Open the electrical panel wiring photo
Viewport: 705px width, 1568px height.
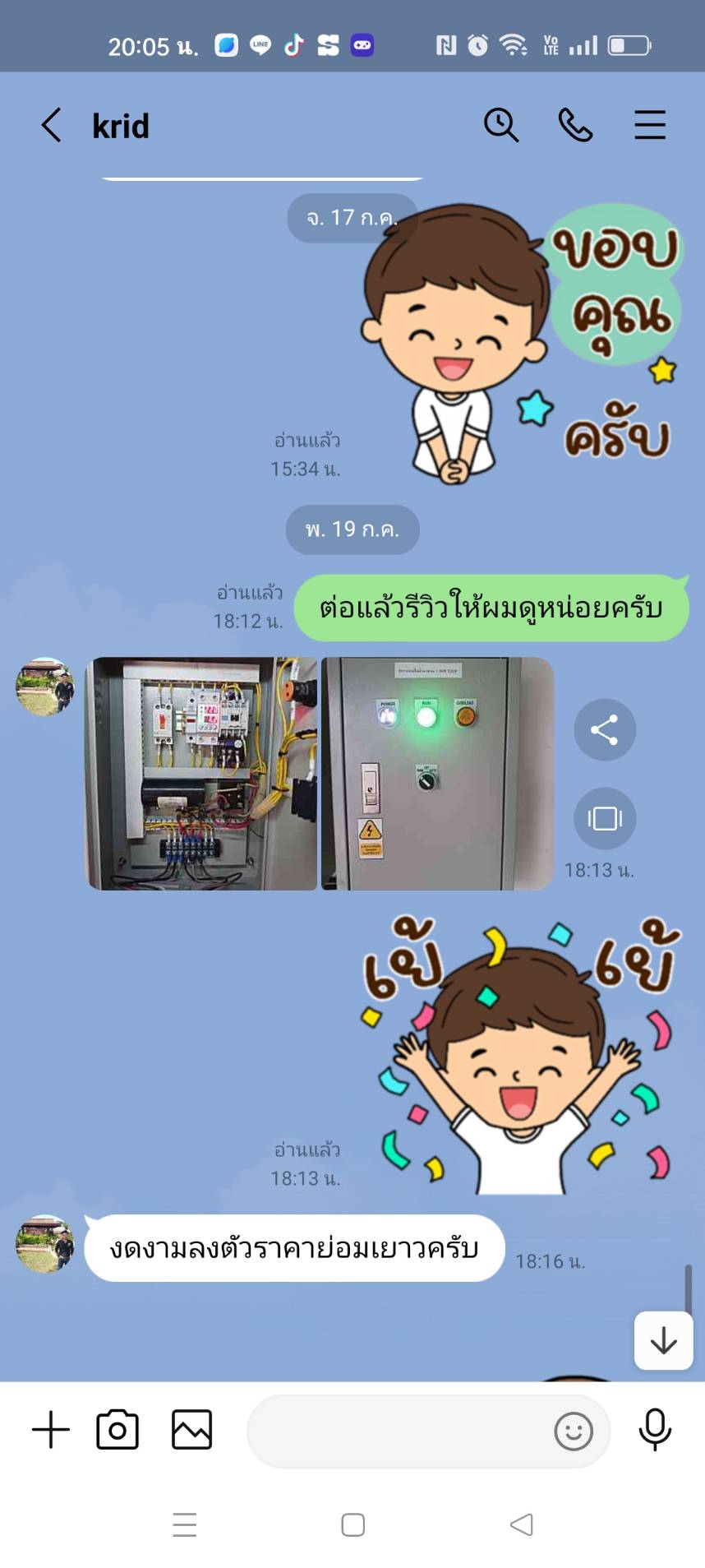click(x=201, y=773)
